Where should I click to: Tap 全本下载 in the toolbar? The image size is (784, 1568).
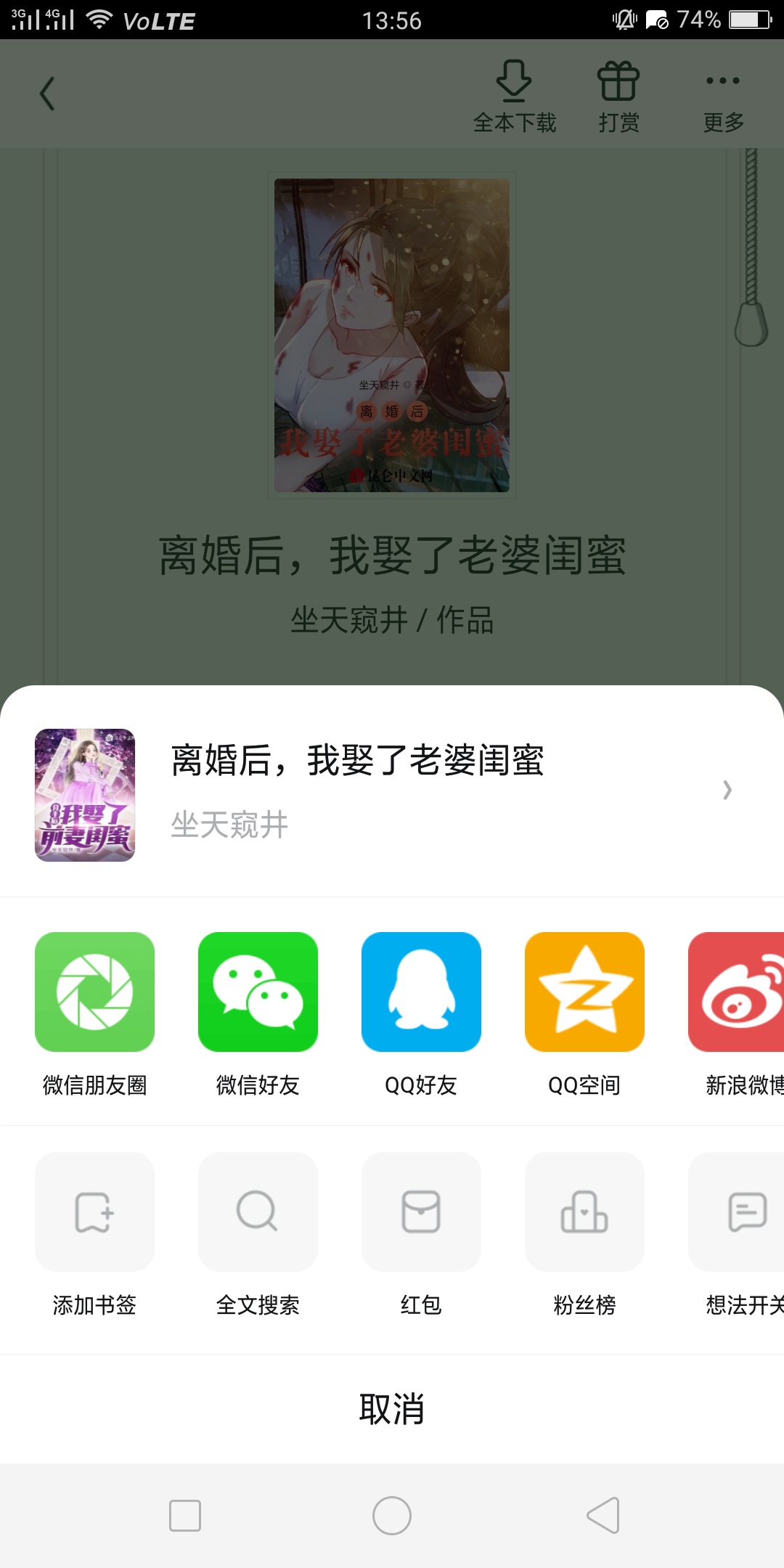tap(514, 96)
